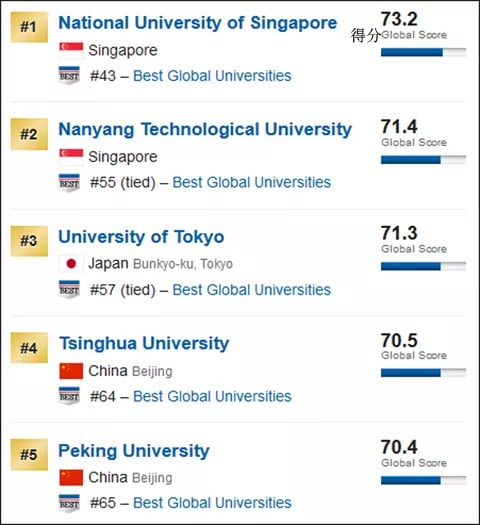Viewport: 480px width, 525px height.
Task: Open Best Global Universities link beside #64
Action: tap(212, 396)
